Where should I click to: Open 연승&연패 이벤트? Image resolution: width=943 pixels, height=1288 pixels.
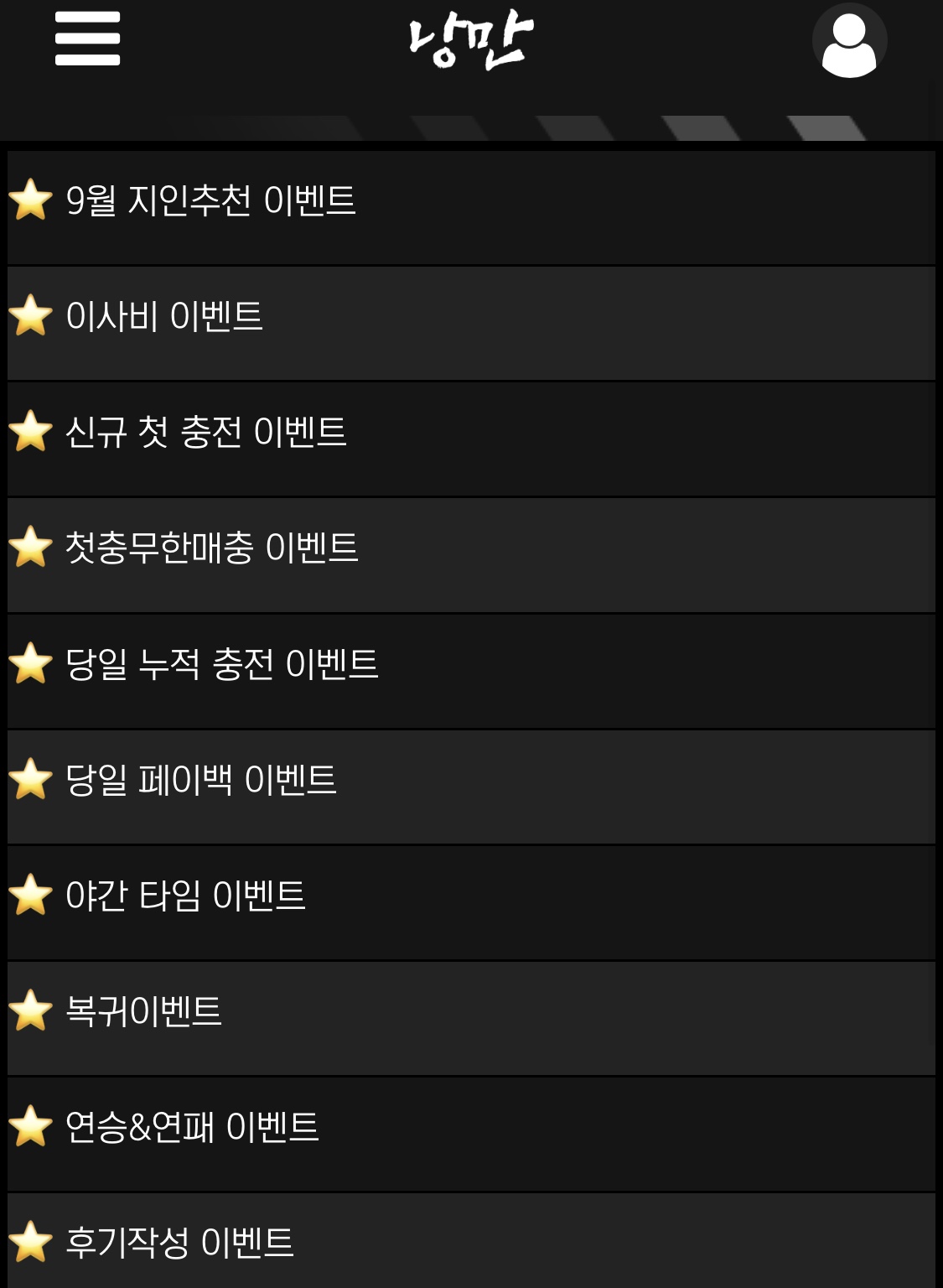[x=193, y=1127]
